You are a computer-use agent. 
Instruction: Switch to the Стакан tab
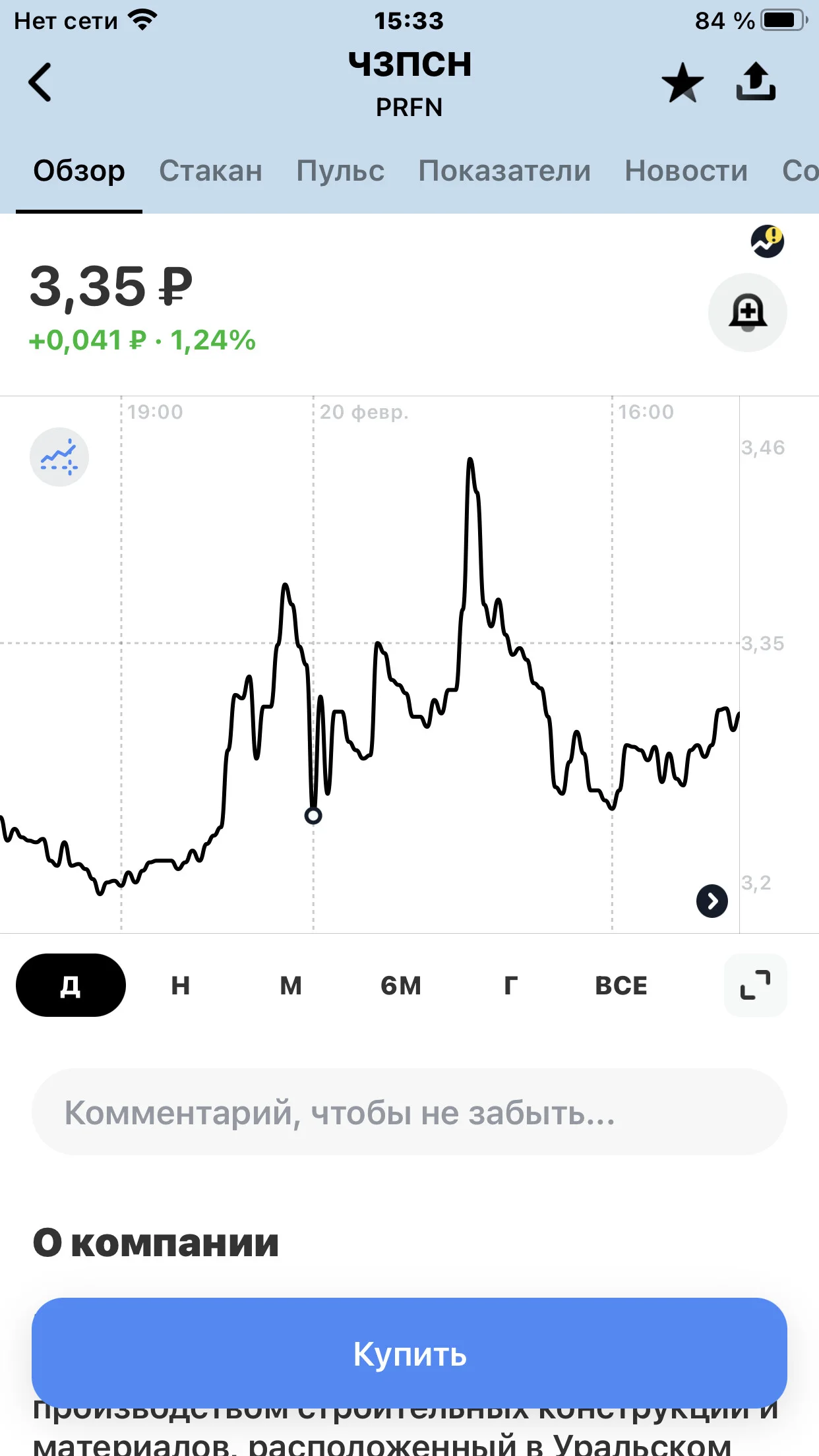click(x=211, y=171)
